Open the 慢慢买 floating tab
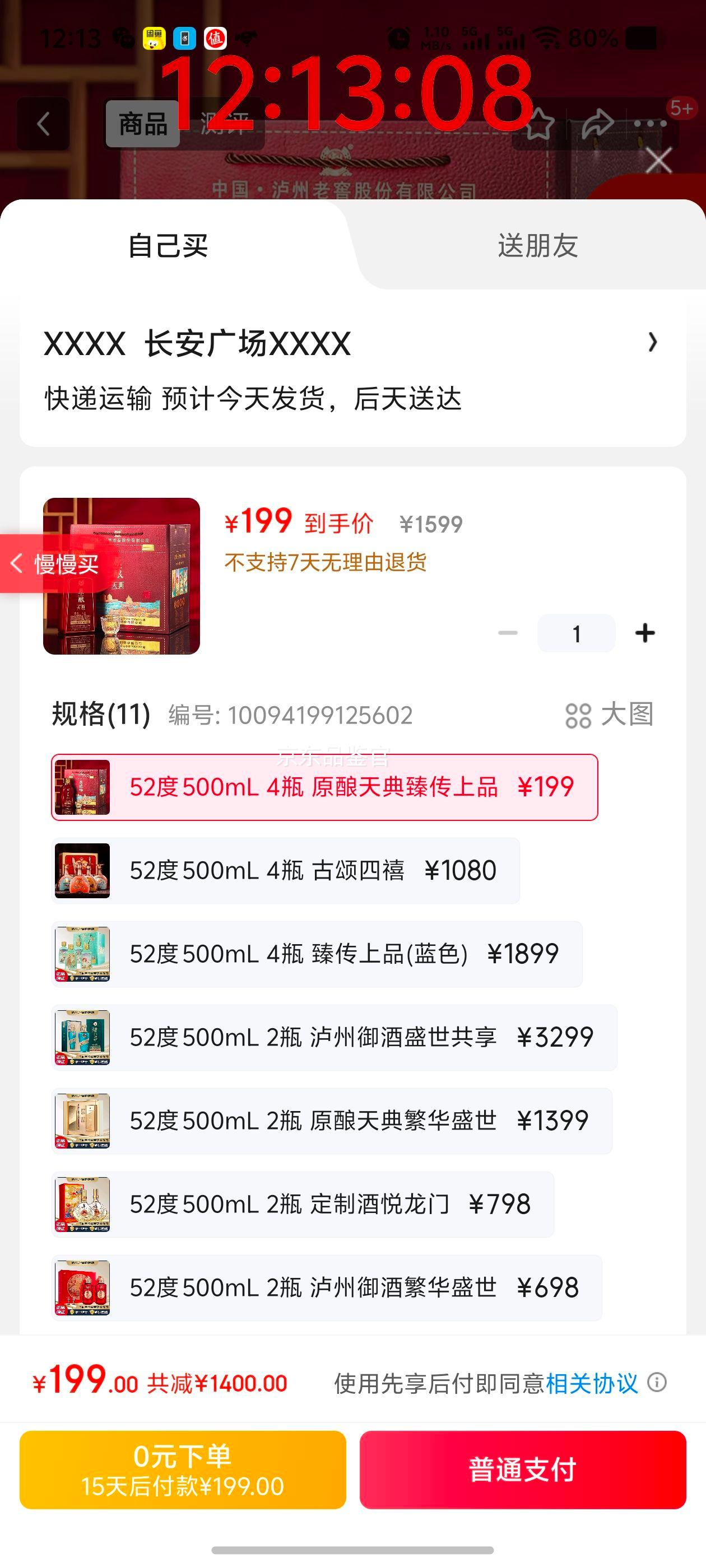Screen dimensions: 706x1568 (55, 564)
